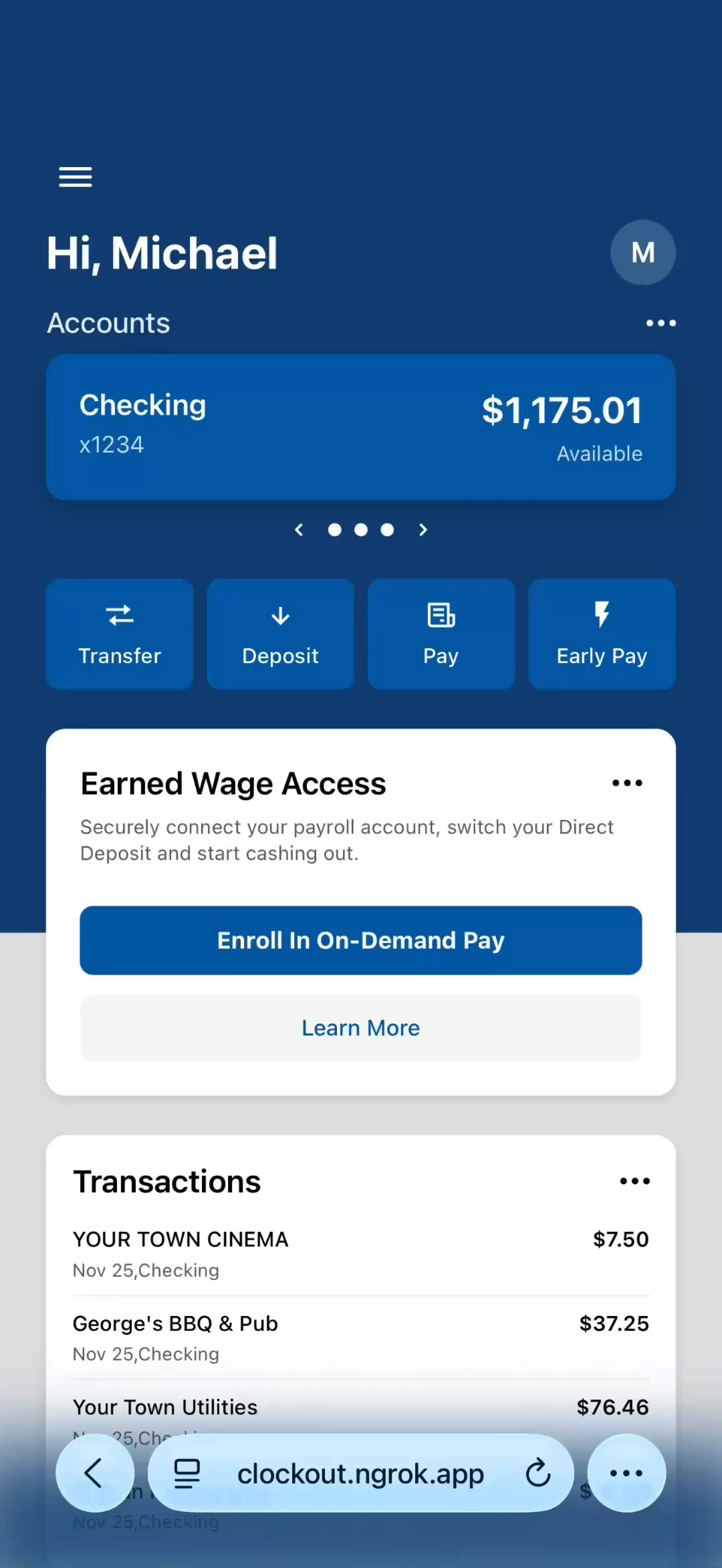The image size is (722, 1568).
Task: Click the clockout.ngrok.app address bar
Action: [x=361, y=1474]
